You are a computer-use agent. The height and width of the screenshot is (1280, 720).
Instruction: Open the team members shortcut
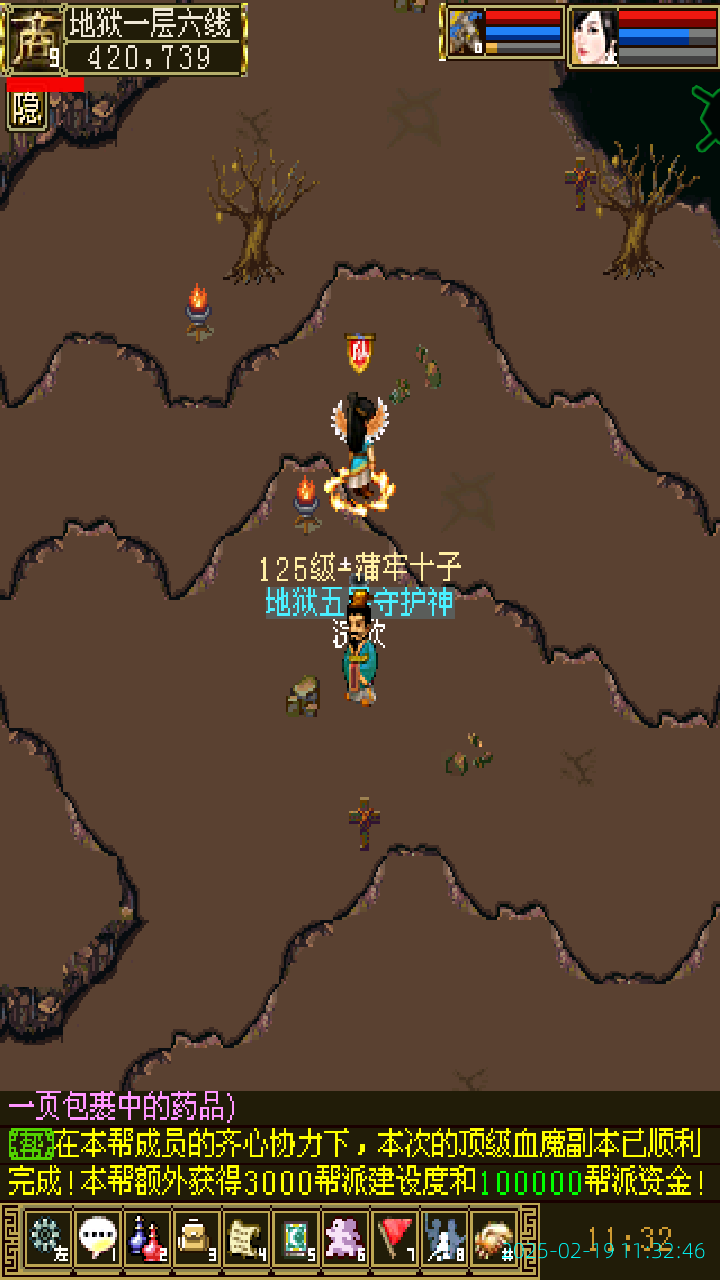click(444, 1238)
